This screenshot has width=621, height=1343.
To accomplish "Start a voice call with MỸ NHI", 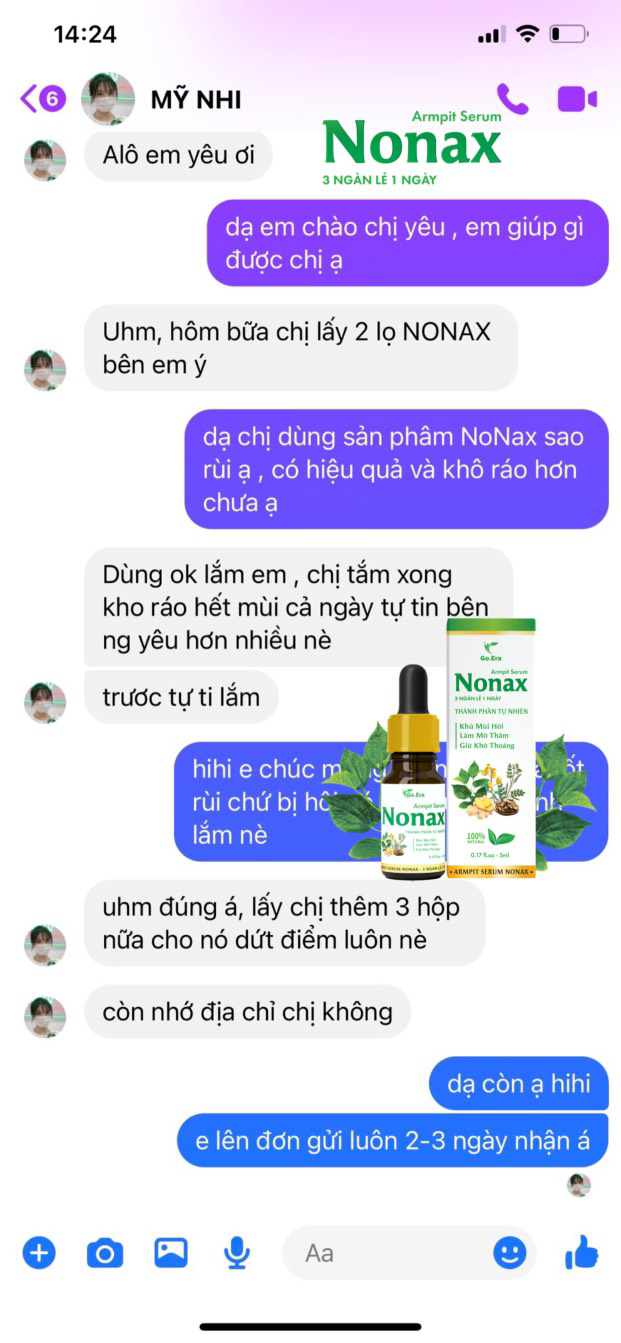I will pyautogui.click(x=512, y=99).
